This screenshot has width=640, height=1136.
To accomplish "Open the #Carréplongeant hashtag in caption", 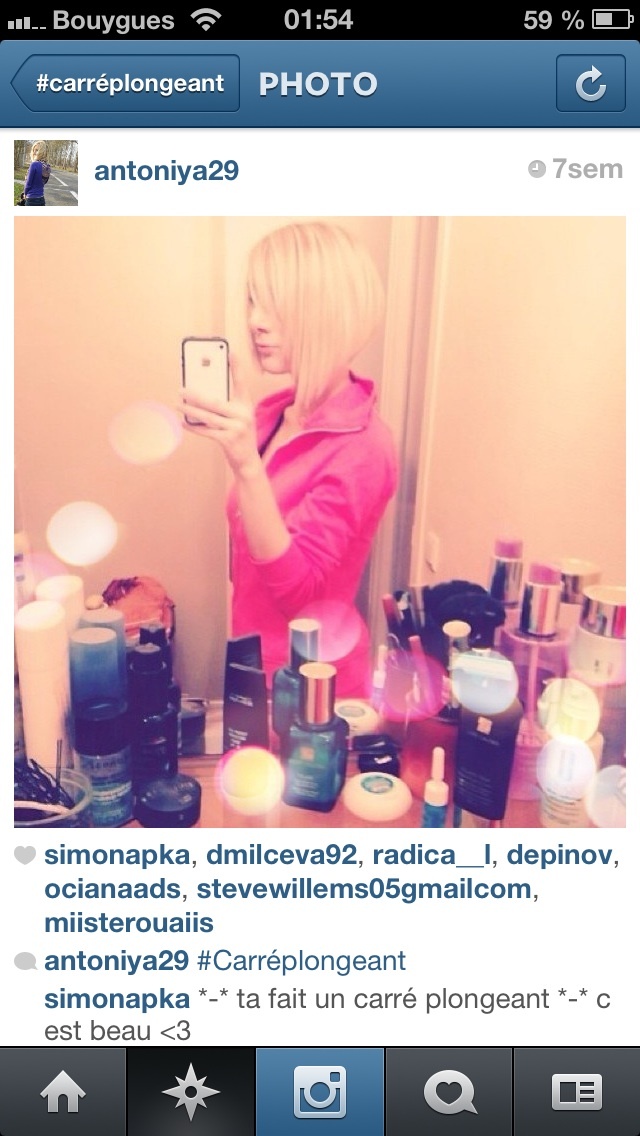I will (301, 962).
